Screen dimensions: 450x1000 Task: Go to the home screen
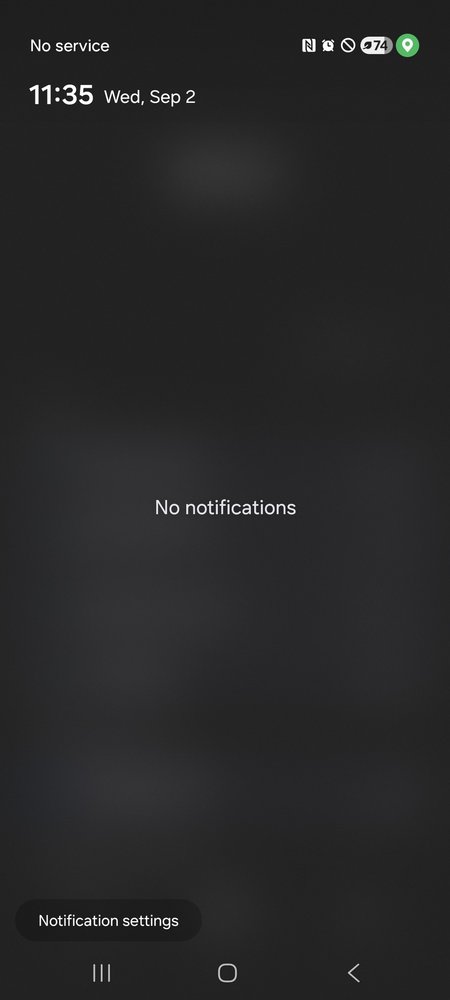pyautogui.click(x=227, y=973)
